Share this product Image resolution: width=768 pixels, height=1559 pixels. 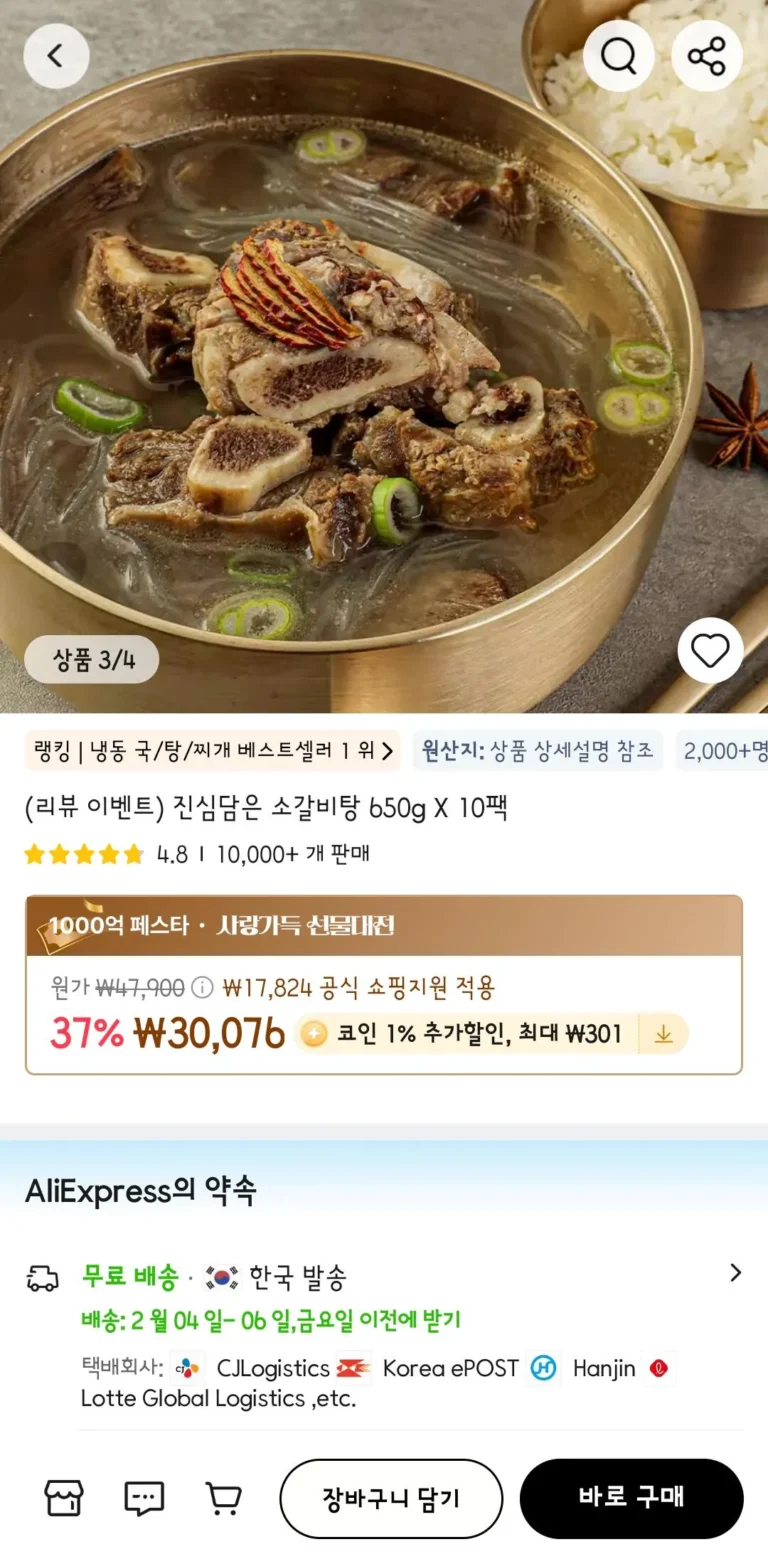(x=706, y=56)
